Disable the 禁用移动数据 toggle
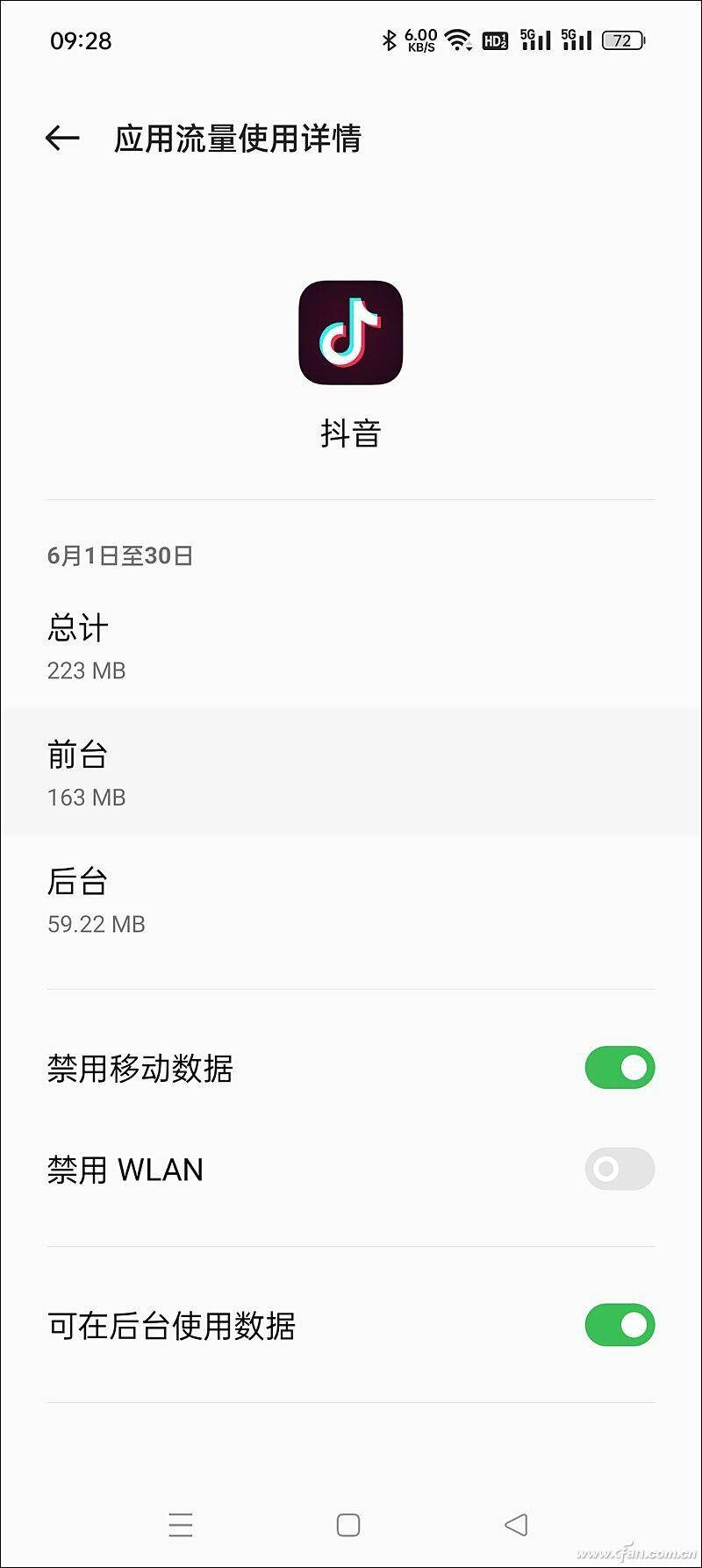Screen dimensions: 702x1568 (620, 1068)
